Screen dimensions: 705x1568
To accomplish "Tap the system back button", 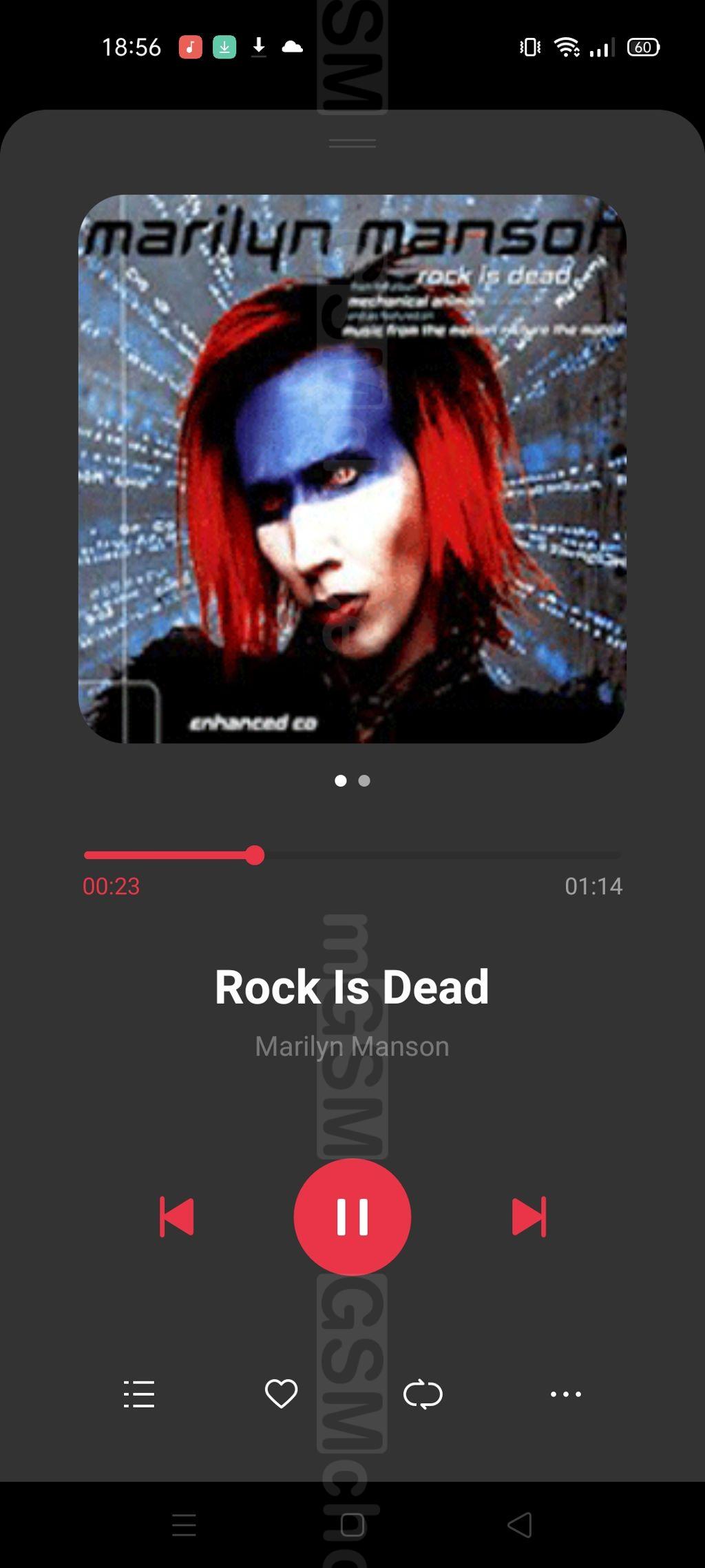I will [520, 1525].
